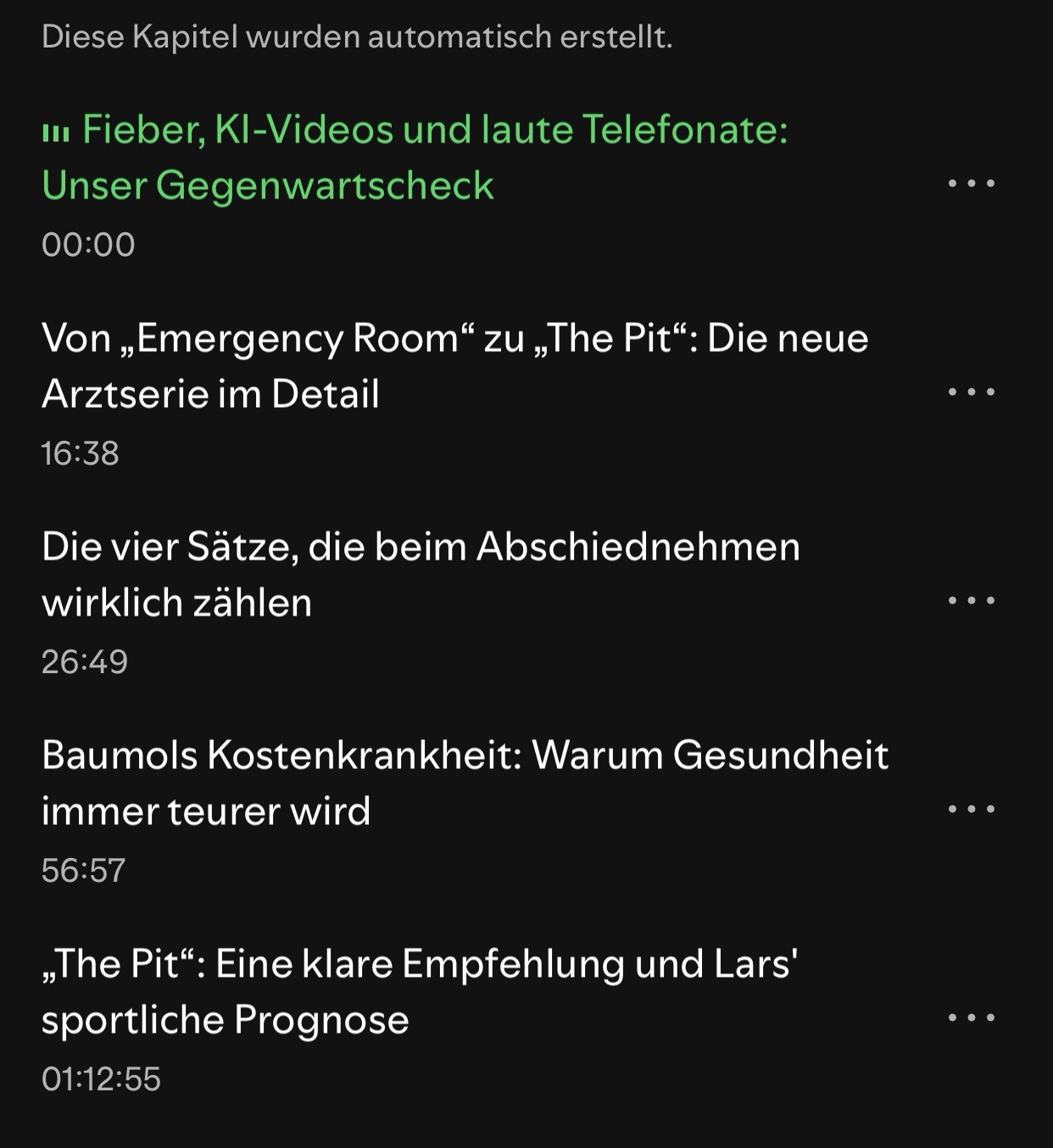The image size is (1053, 1148).
Task: Show more options for the Arztserie chapter
Action: [971, 392]
